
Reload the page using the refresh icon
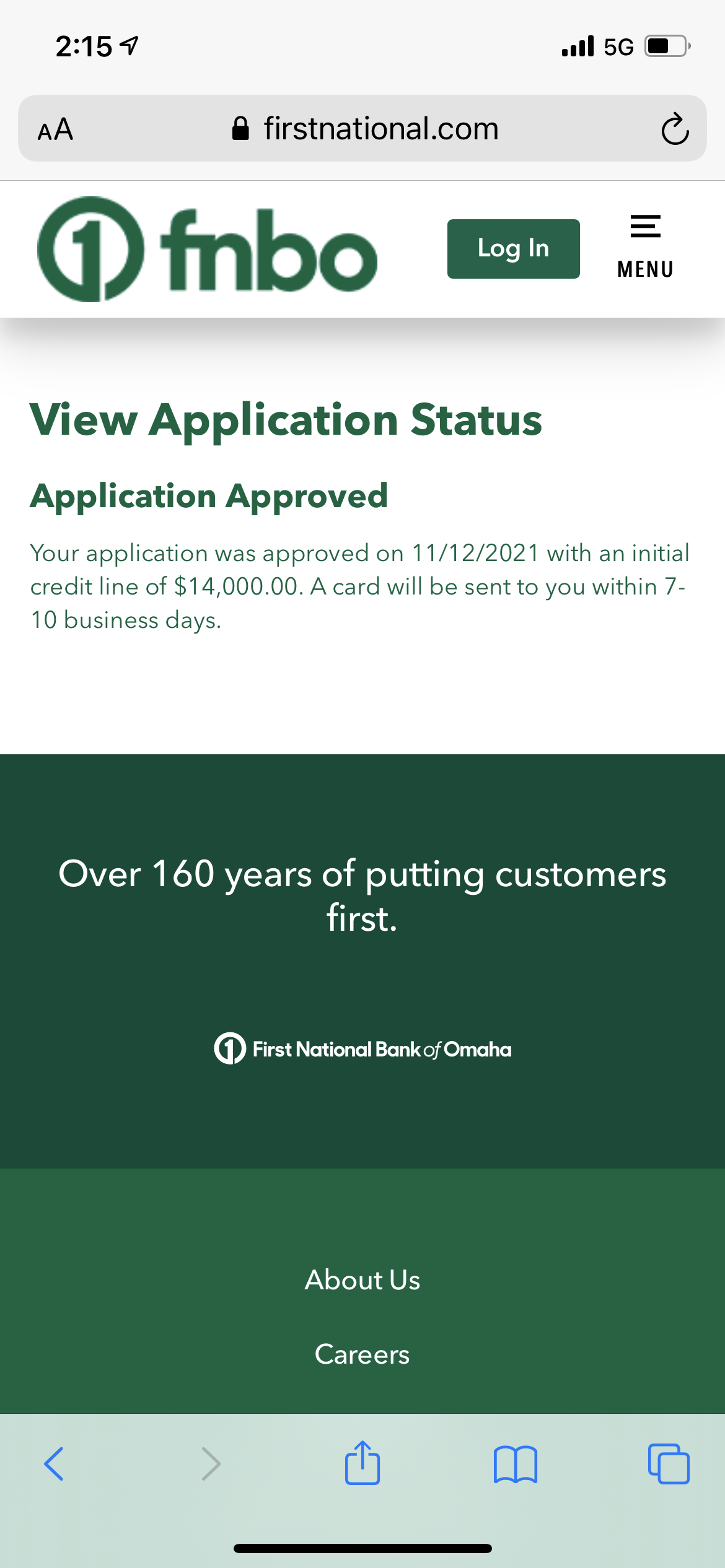coord(675,129)
